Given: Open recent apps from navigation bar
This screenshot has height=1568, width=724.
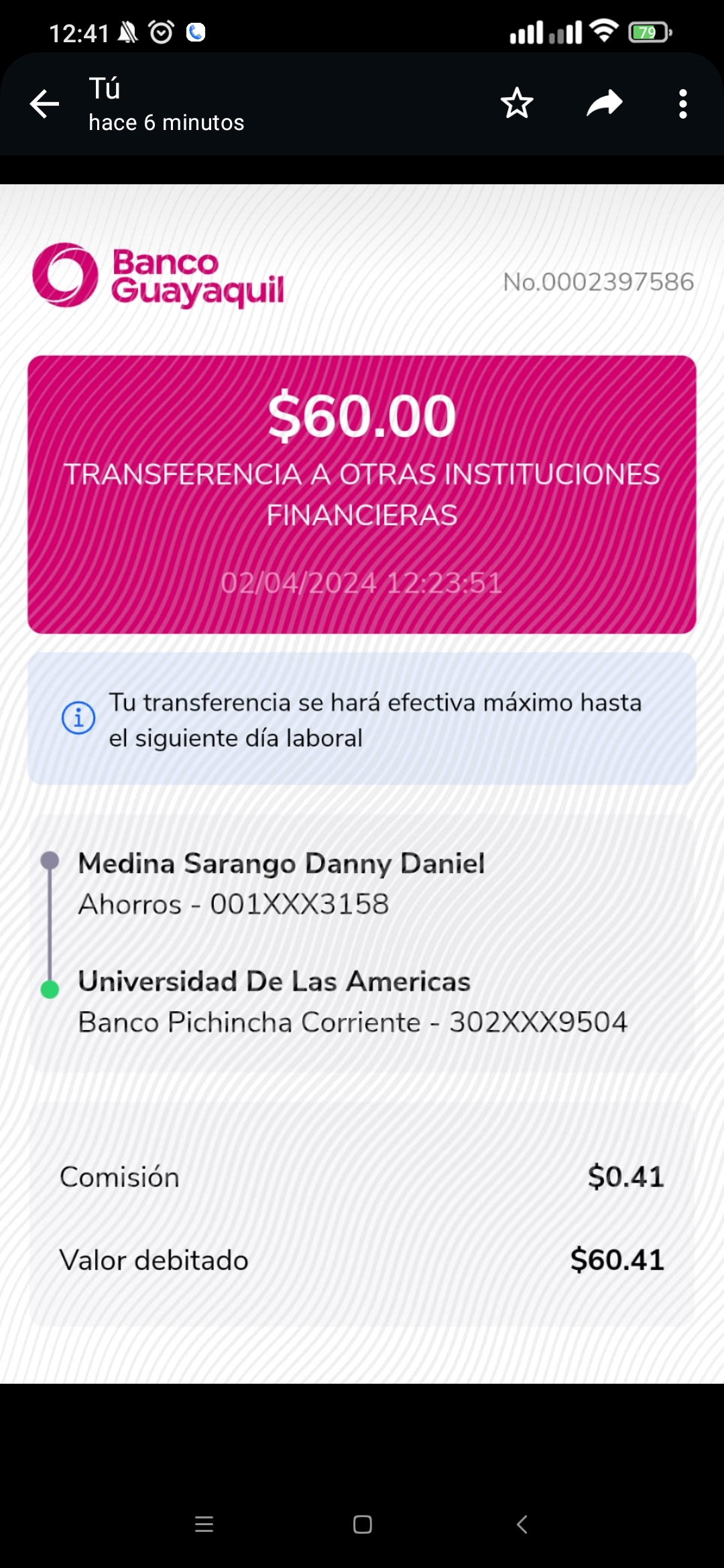Looking at the screenshot, I should pyautogui.click(x=204, y=1524).
